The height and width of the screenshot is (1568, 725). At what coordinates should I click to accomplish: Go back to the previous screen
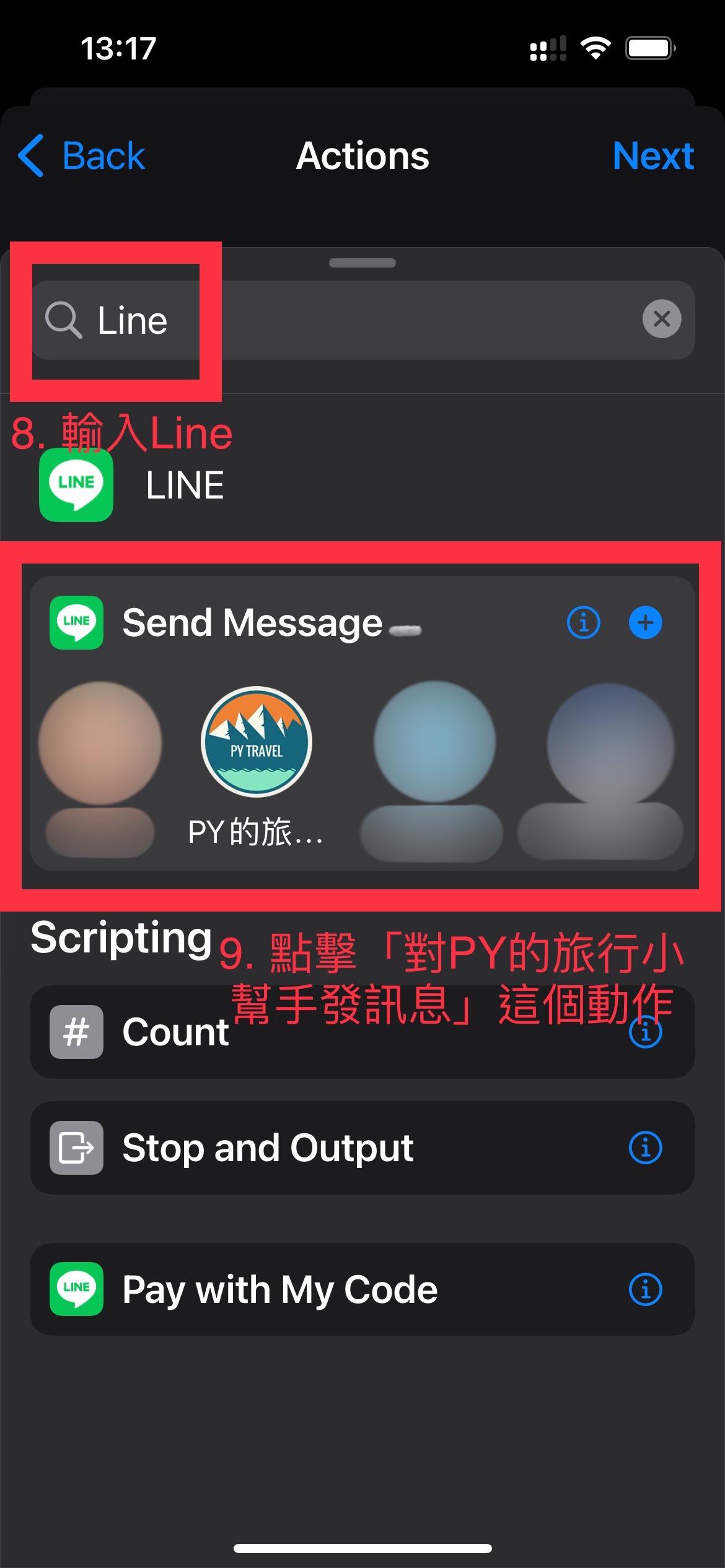pyautogui.click(x=82, y=155)
